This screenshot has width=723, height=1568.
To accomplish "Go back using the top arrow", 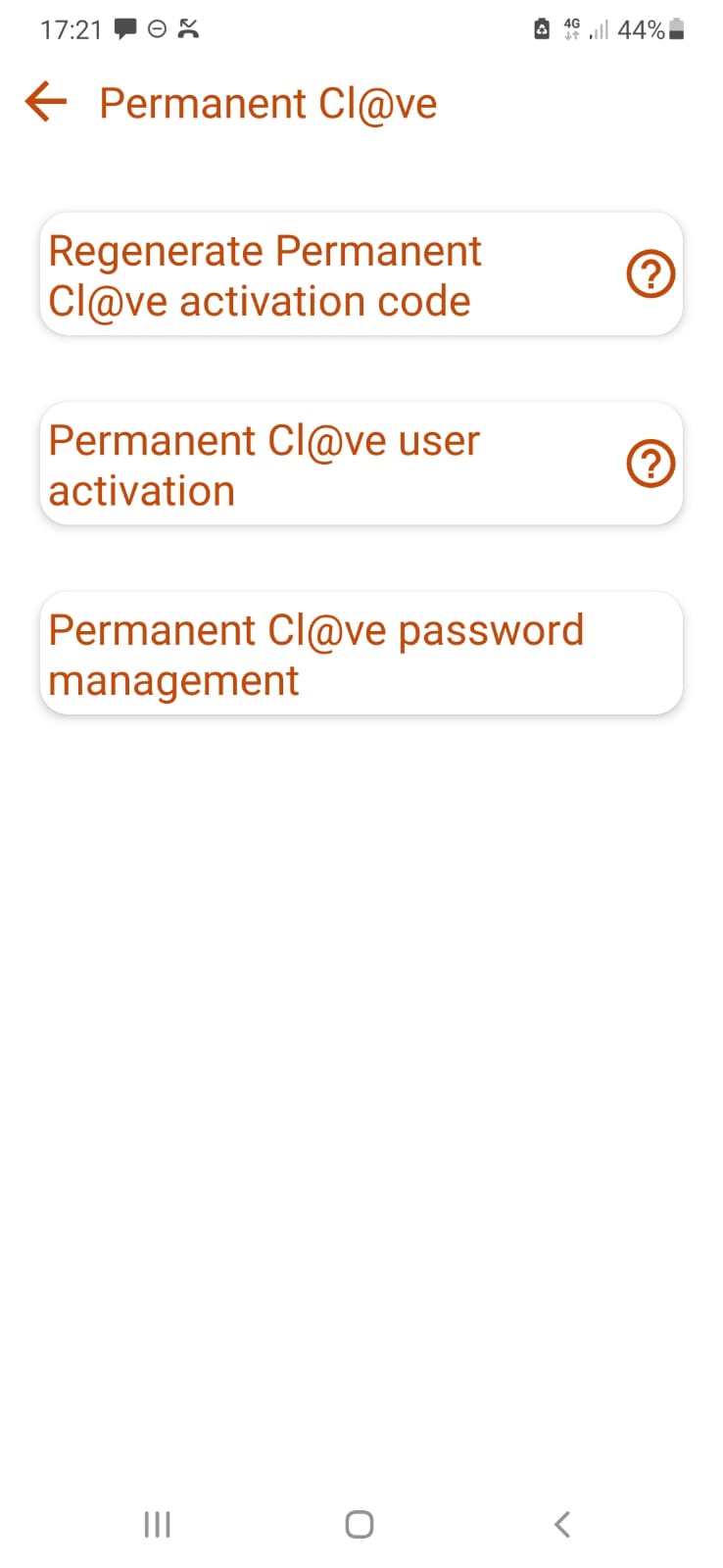I will coord(45,102).
